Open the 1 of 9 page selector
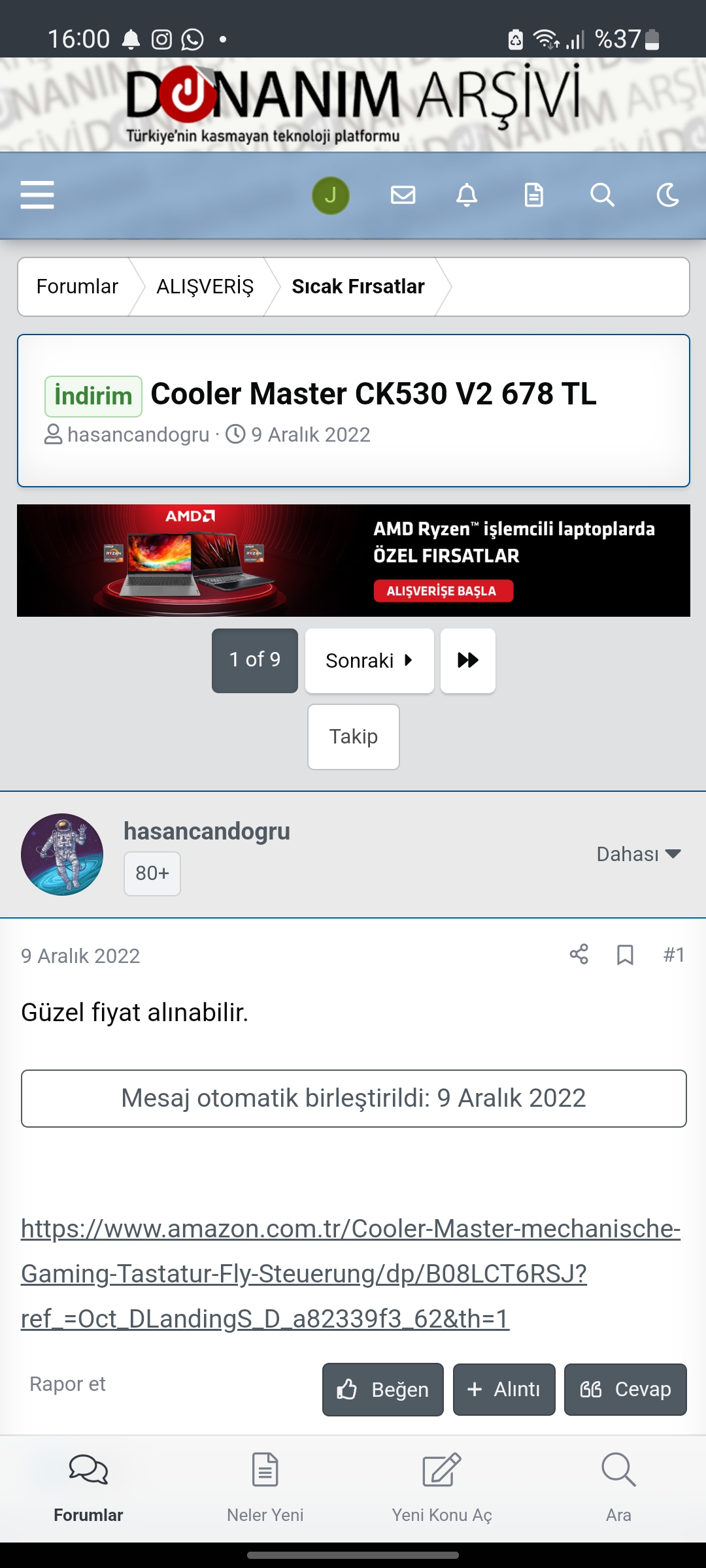Image resolution: width=706 pixels, height=1568 pixels. click(x=255, y=660)
